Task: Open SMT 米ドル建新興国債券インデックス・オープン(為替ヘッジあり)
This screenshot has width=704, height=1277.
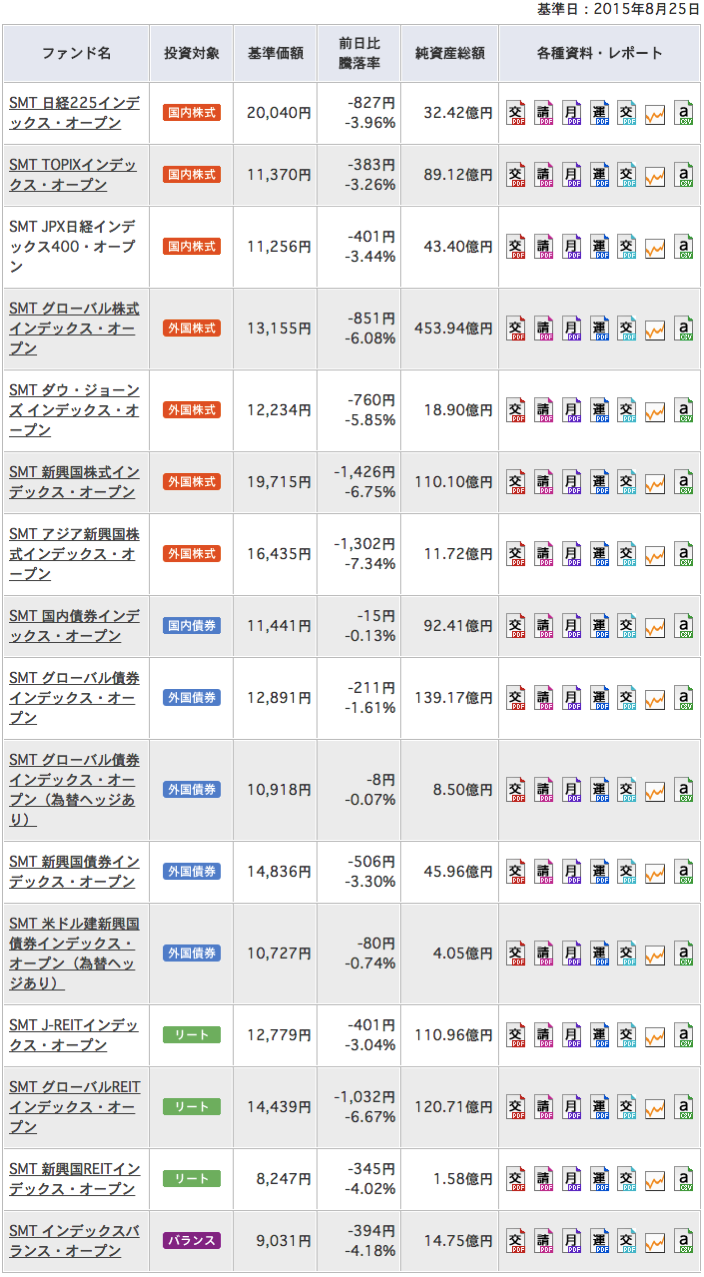Action: [75, 953]
